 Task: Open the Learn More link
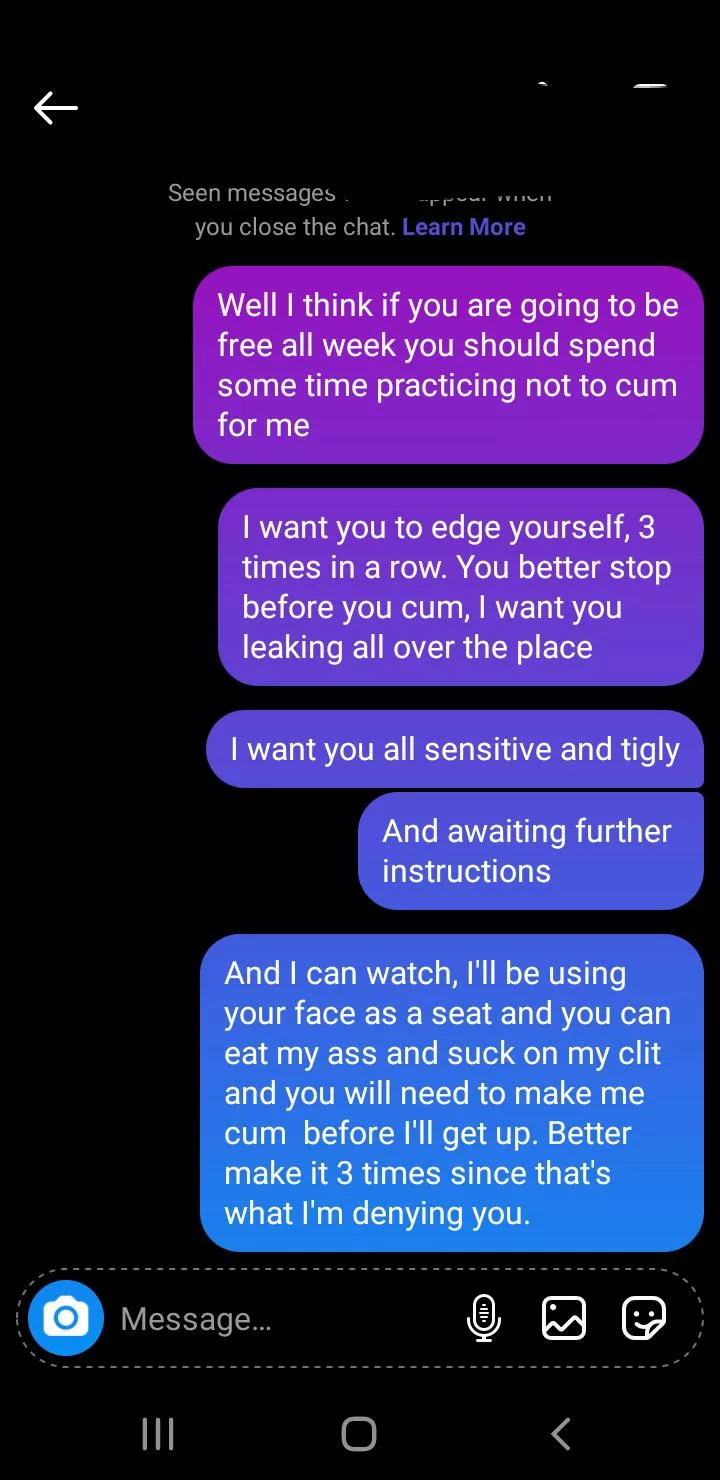[463, 227]
